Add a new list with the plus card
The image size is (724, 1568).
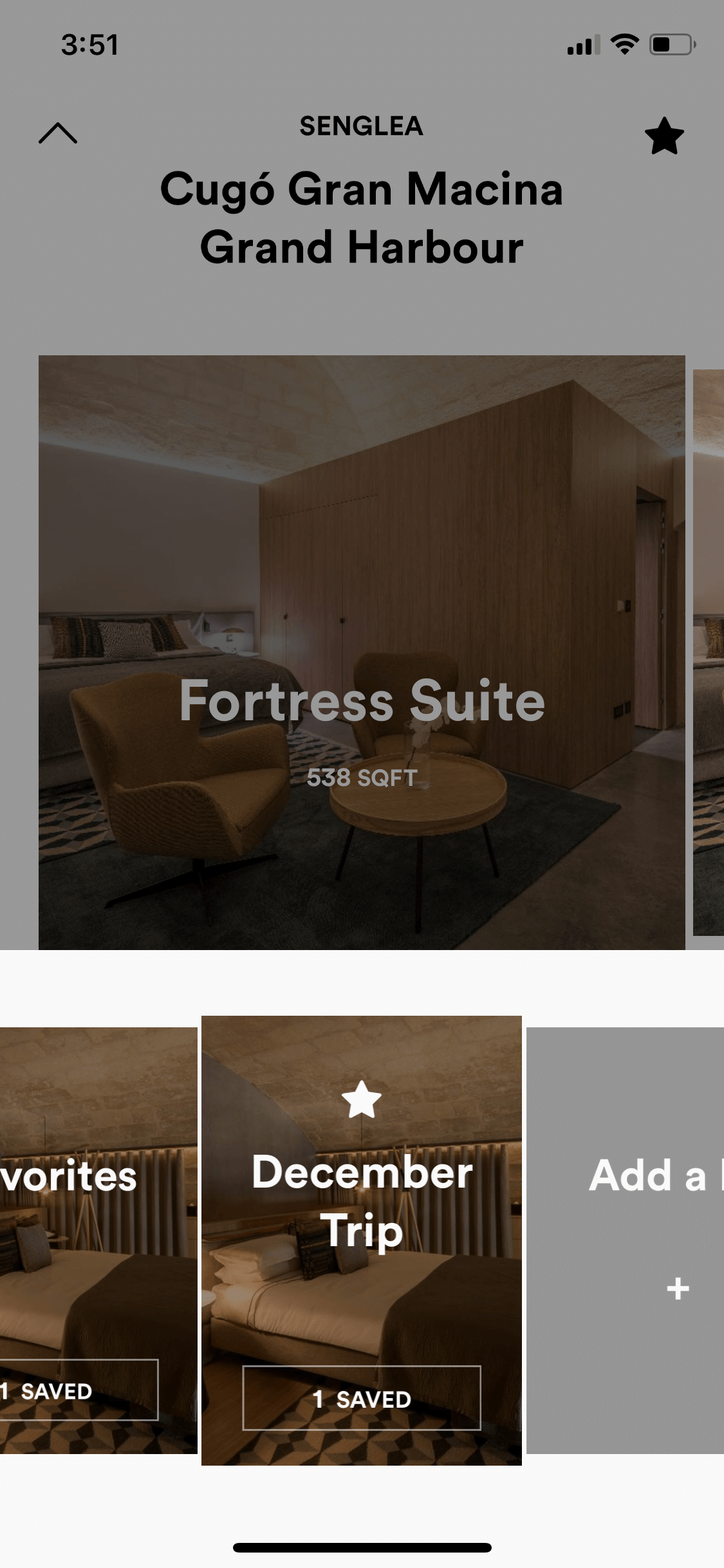coord(625,1240)
